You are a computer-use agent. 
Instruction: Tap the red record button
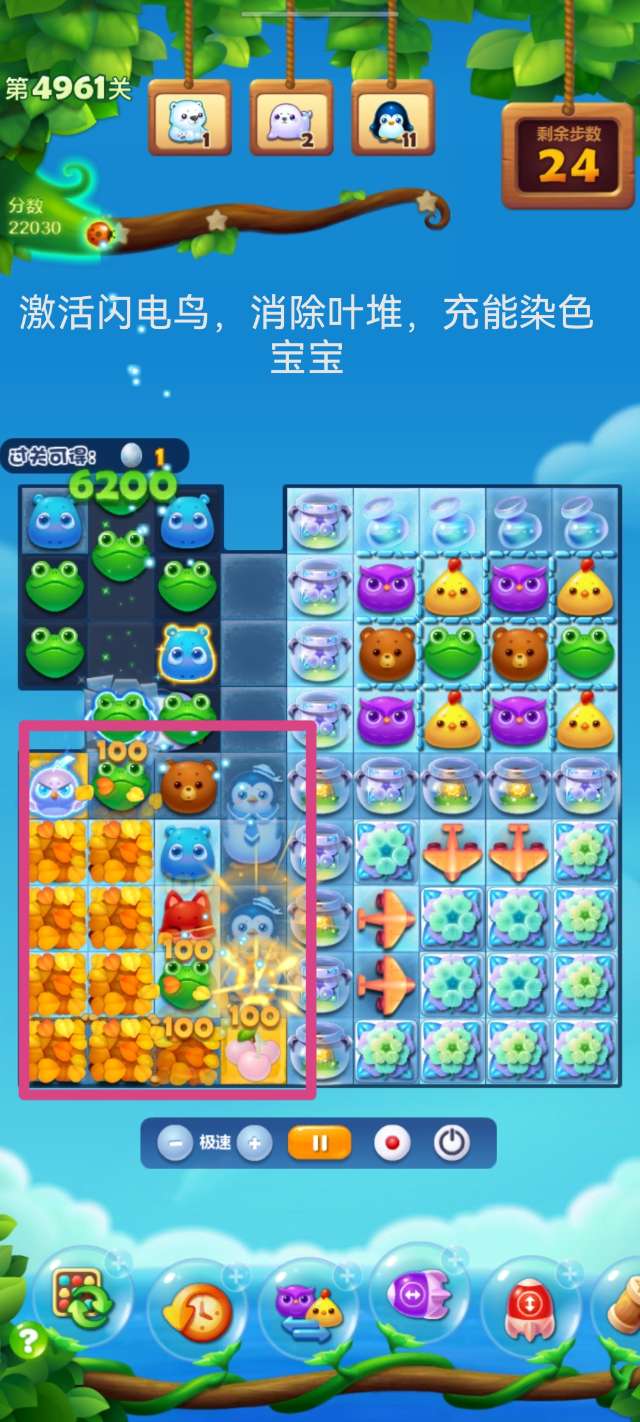392,1142
